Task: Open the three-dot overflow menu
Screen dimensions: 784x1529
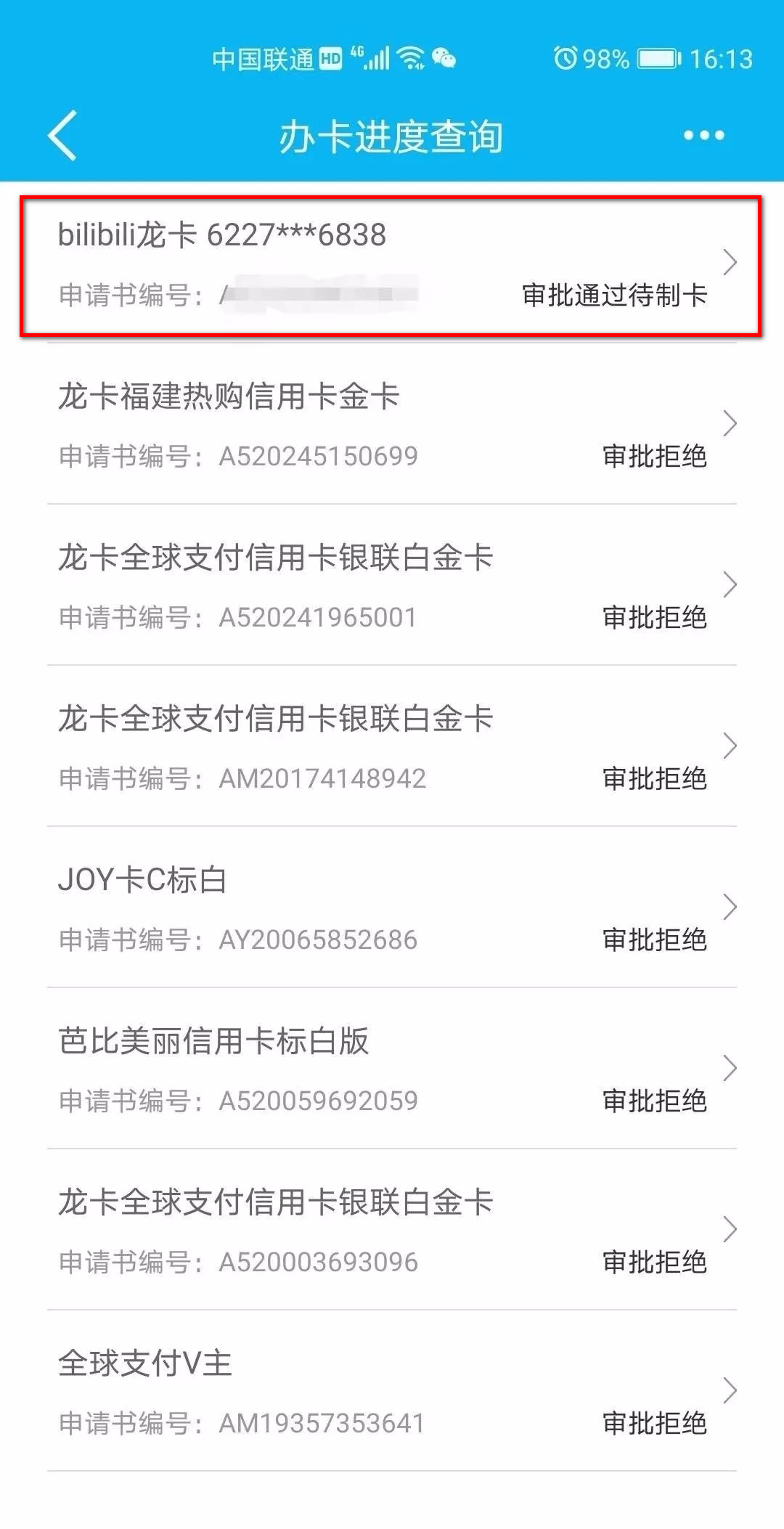Action: click(x=703, y=136)
